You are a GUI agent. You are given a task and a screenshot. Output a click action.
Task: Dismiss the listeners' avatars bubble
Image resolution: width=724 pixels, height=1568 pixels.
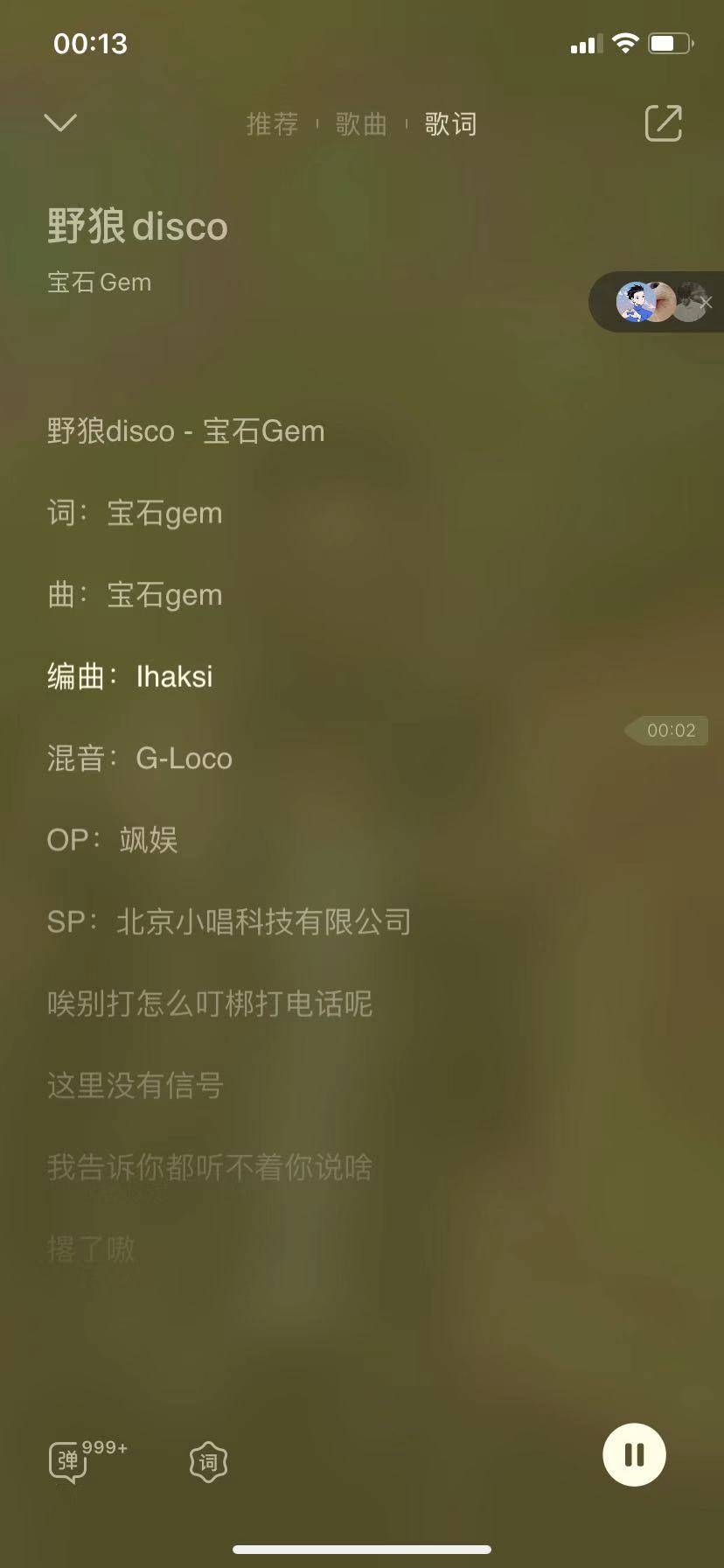707,302
